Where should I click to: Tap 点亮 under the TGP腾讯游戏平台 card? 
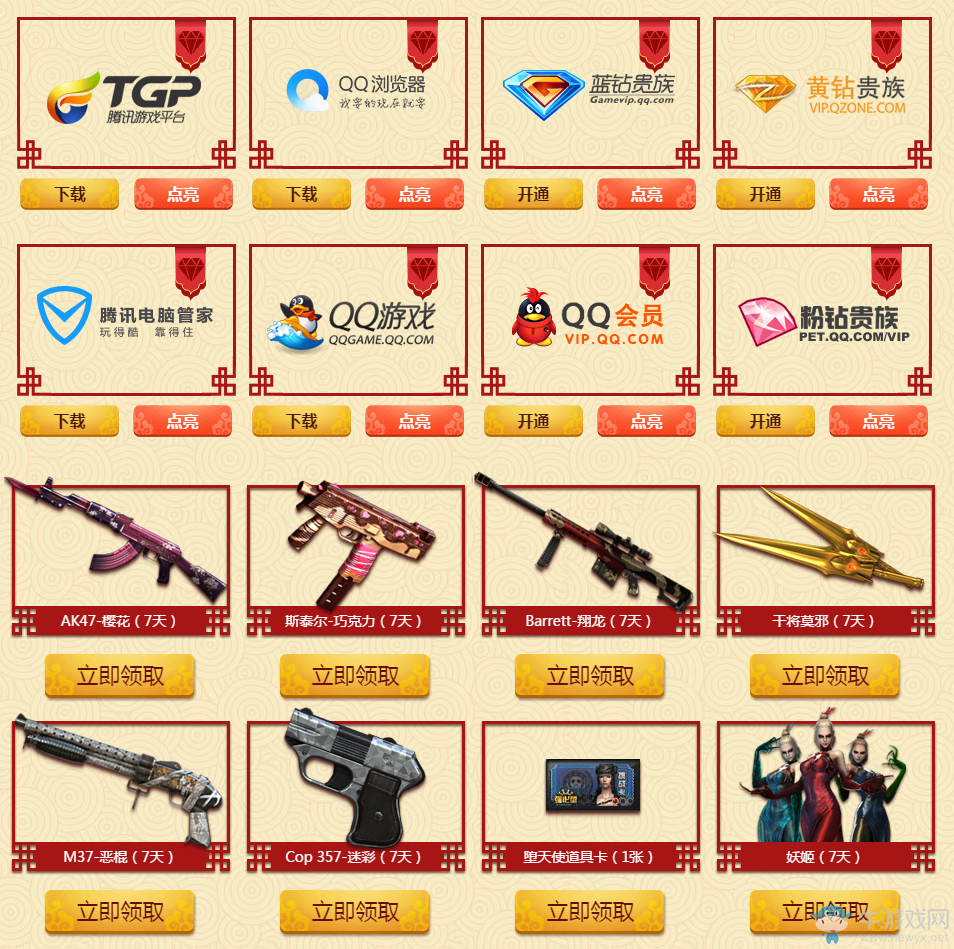coord(183,194)
